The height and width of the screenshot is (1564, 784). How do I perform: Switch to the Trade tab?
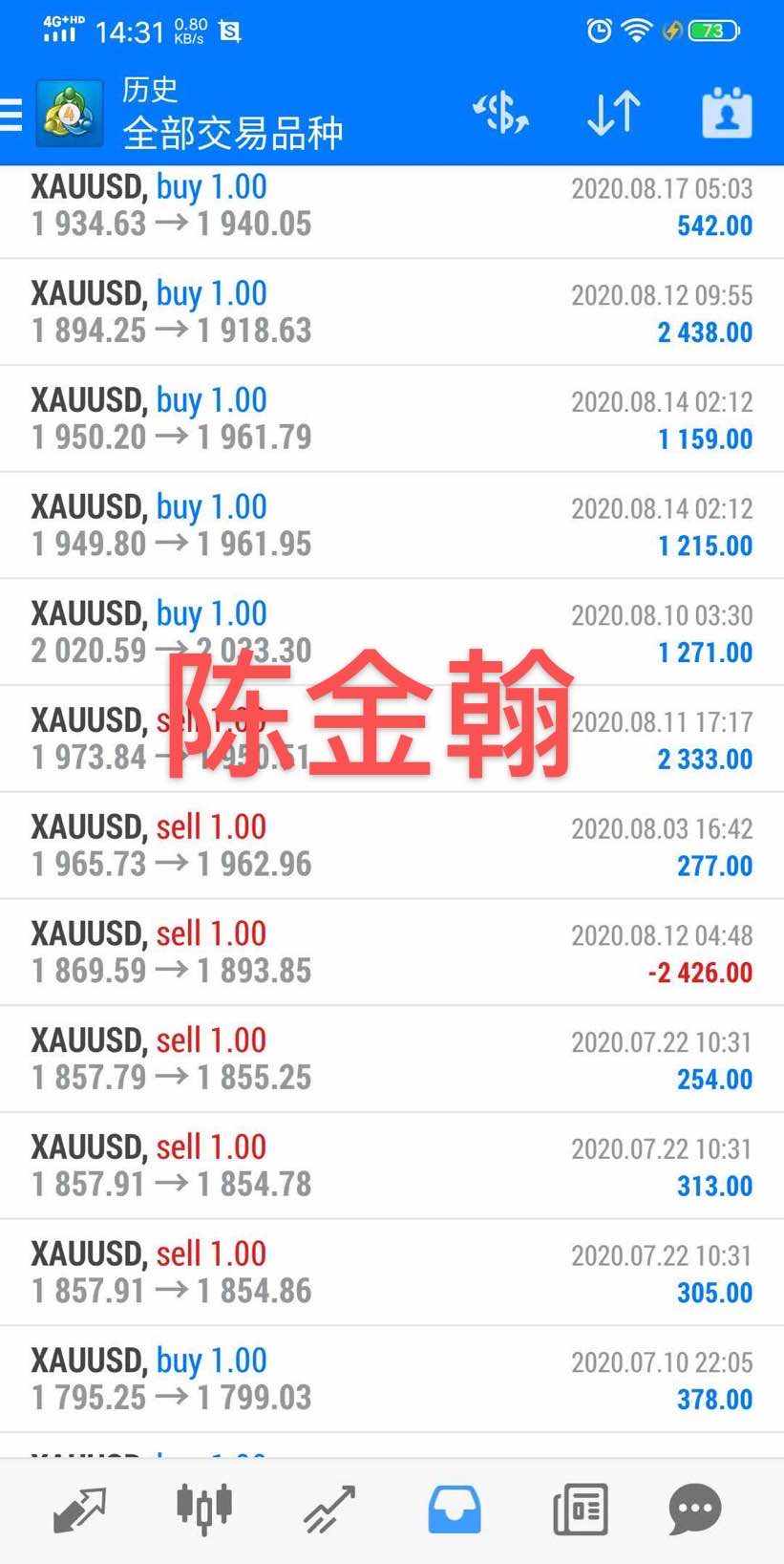[329, 1510]
